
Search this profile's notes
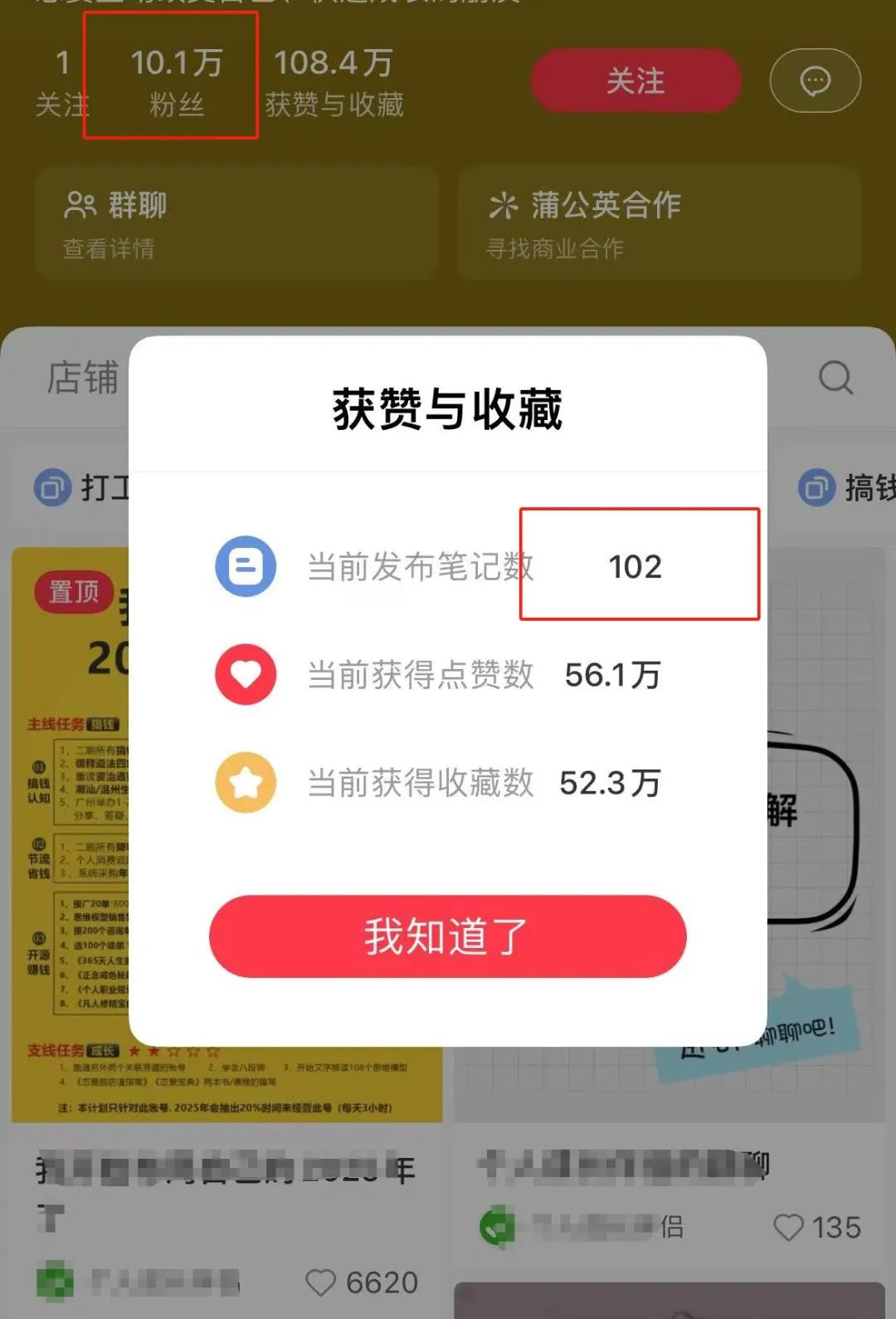835,378
